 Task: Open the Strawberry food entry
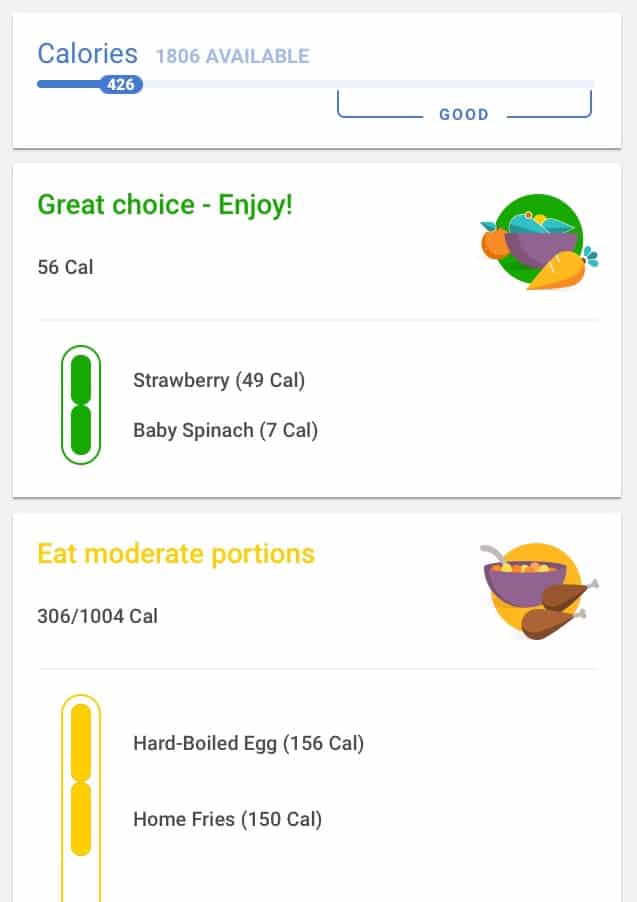[219, 380]
